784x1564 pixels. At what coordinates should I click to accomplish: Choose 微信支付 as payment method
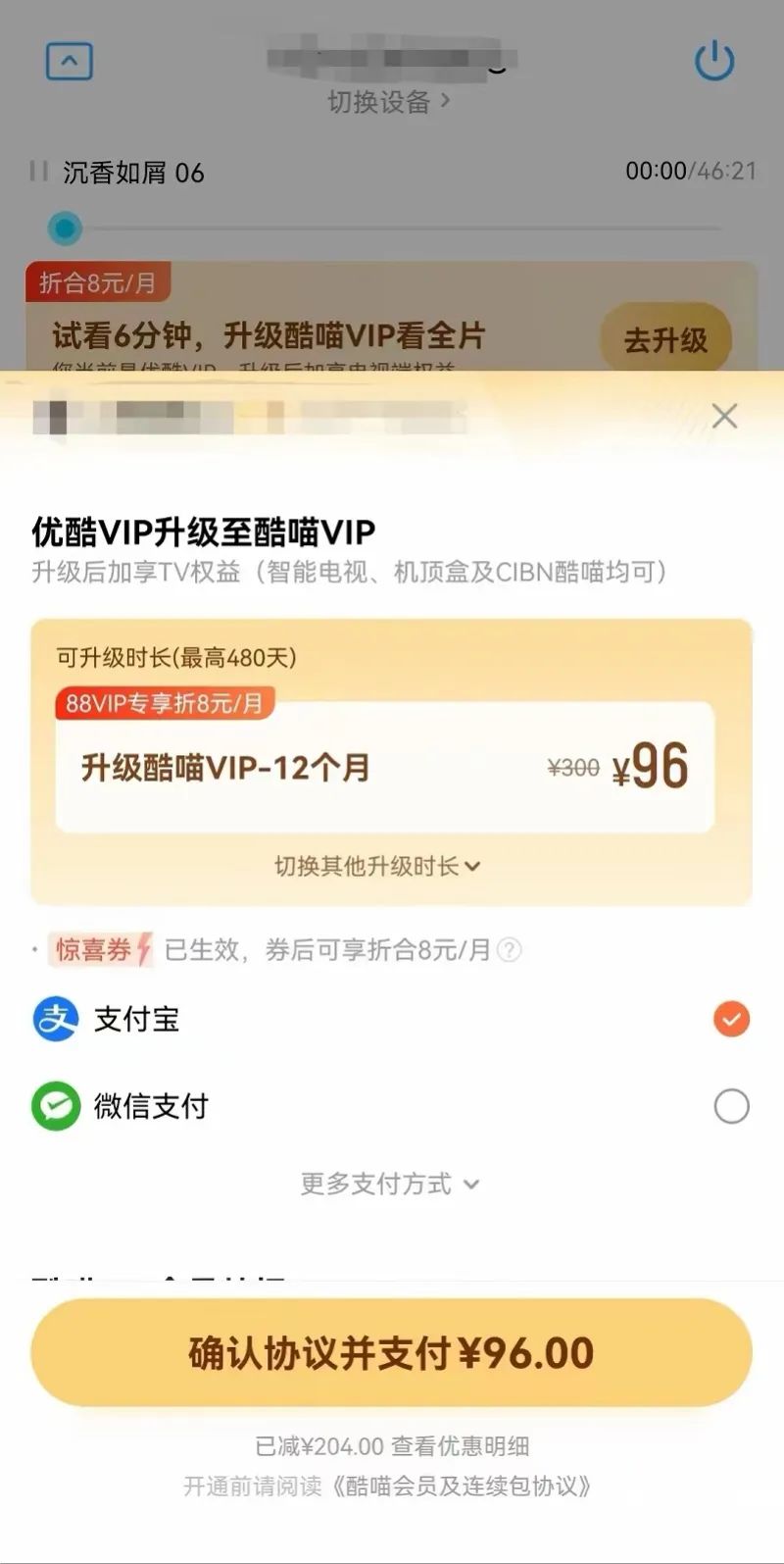click(x=391, y=1106)
